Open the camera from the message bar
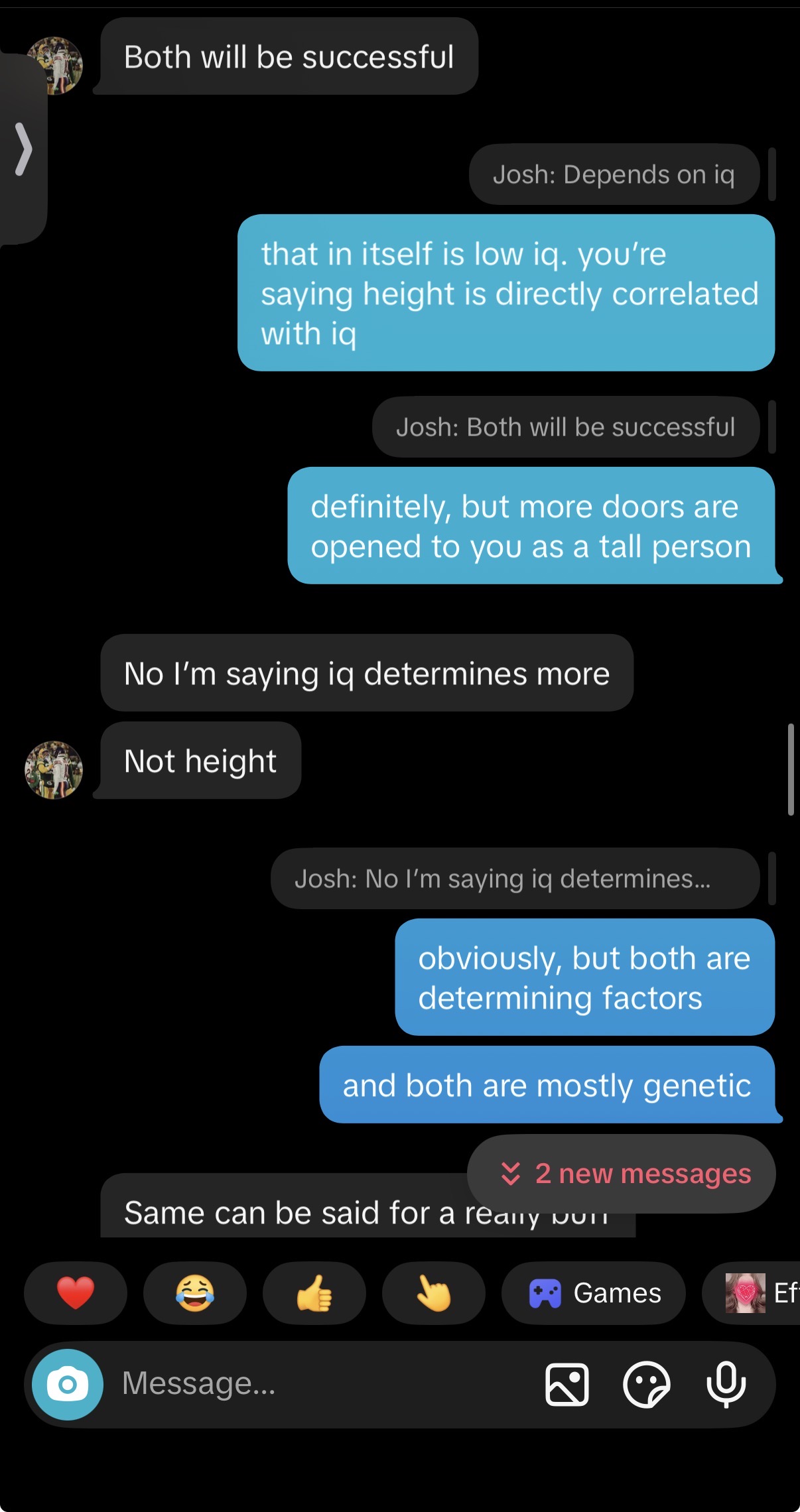 click(67, 1385)
